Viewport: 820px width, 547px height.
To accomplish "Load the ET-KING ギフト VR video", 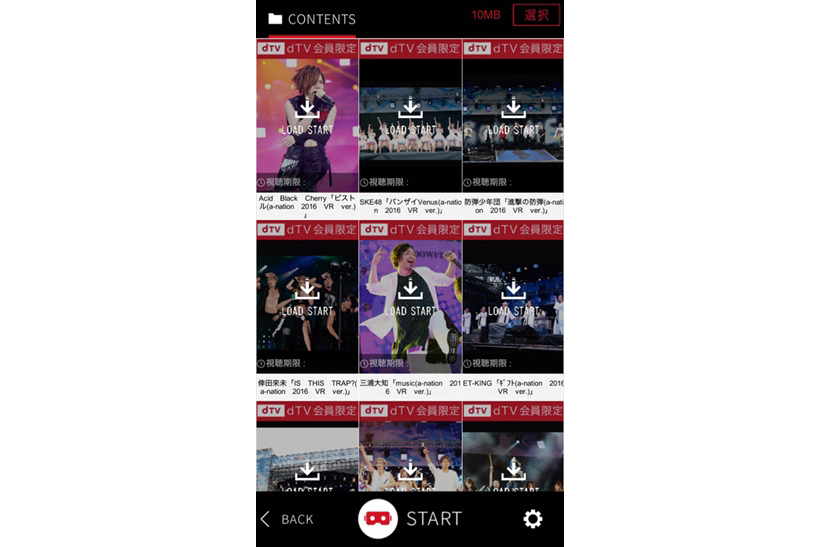I will 513,297.
